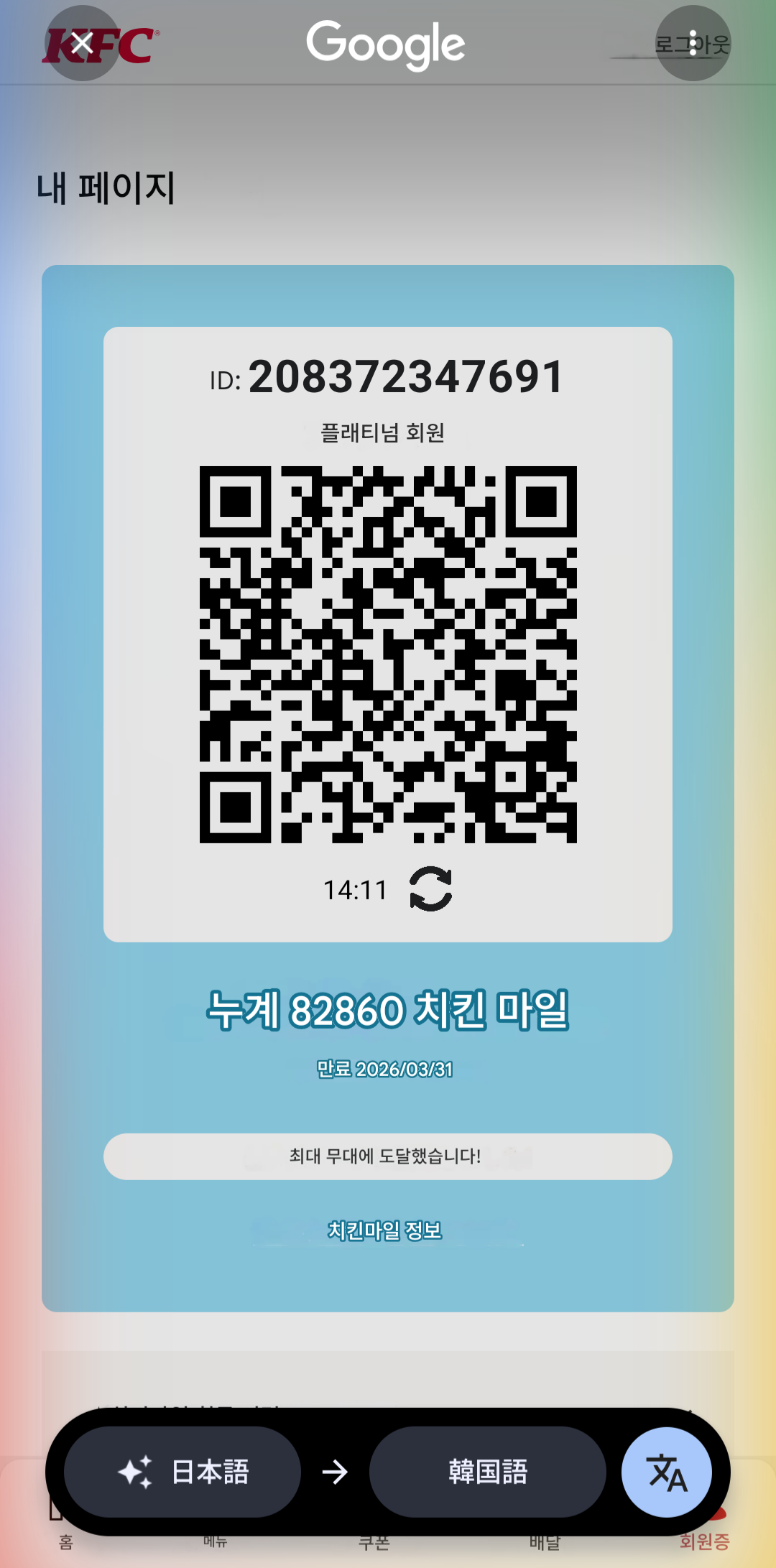Refresh the QR code
Screen dimensions: 776x1568
pyautogui.click(x=430, y=889)
